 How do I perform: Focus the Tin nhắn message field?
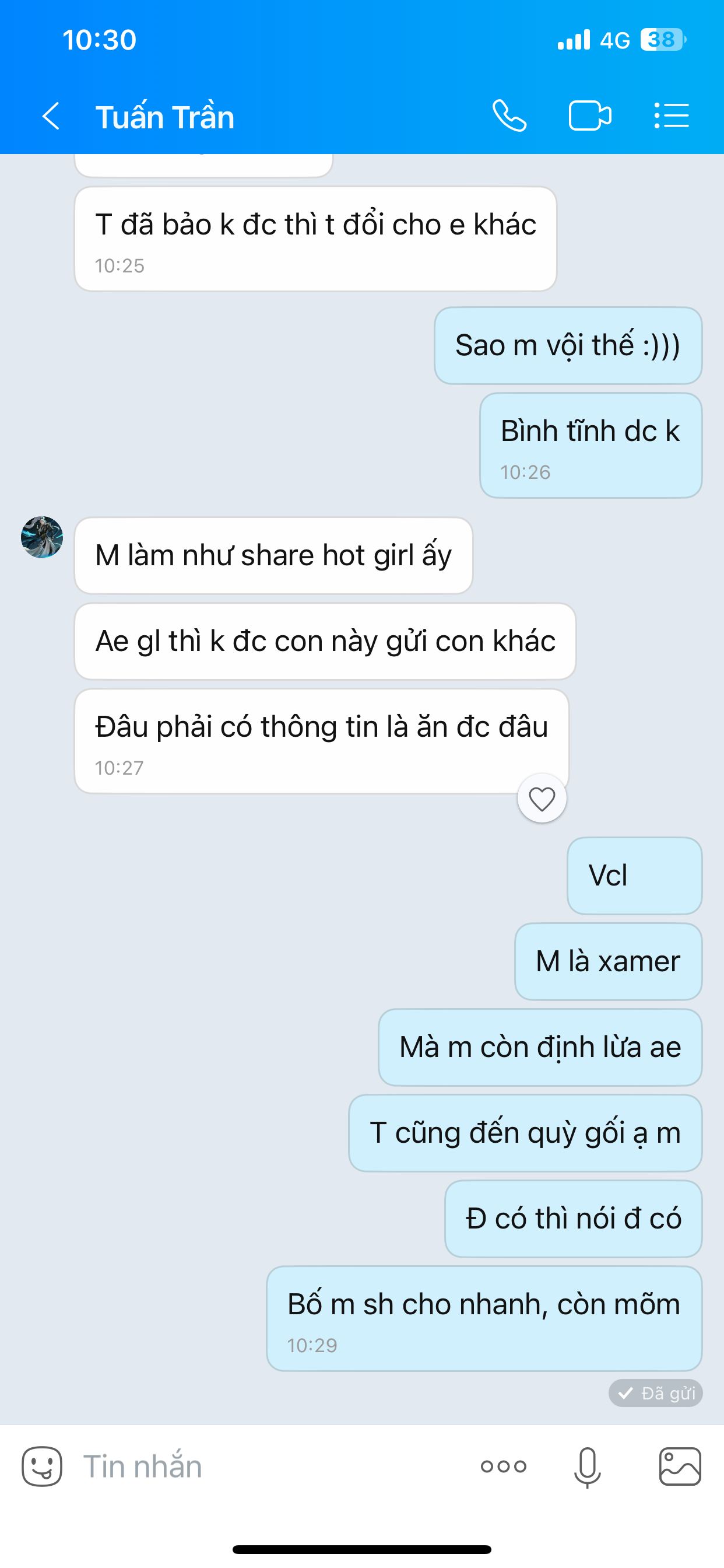click(268, 1467)
